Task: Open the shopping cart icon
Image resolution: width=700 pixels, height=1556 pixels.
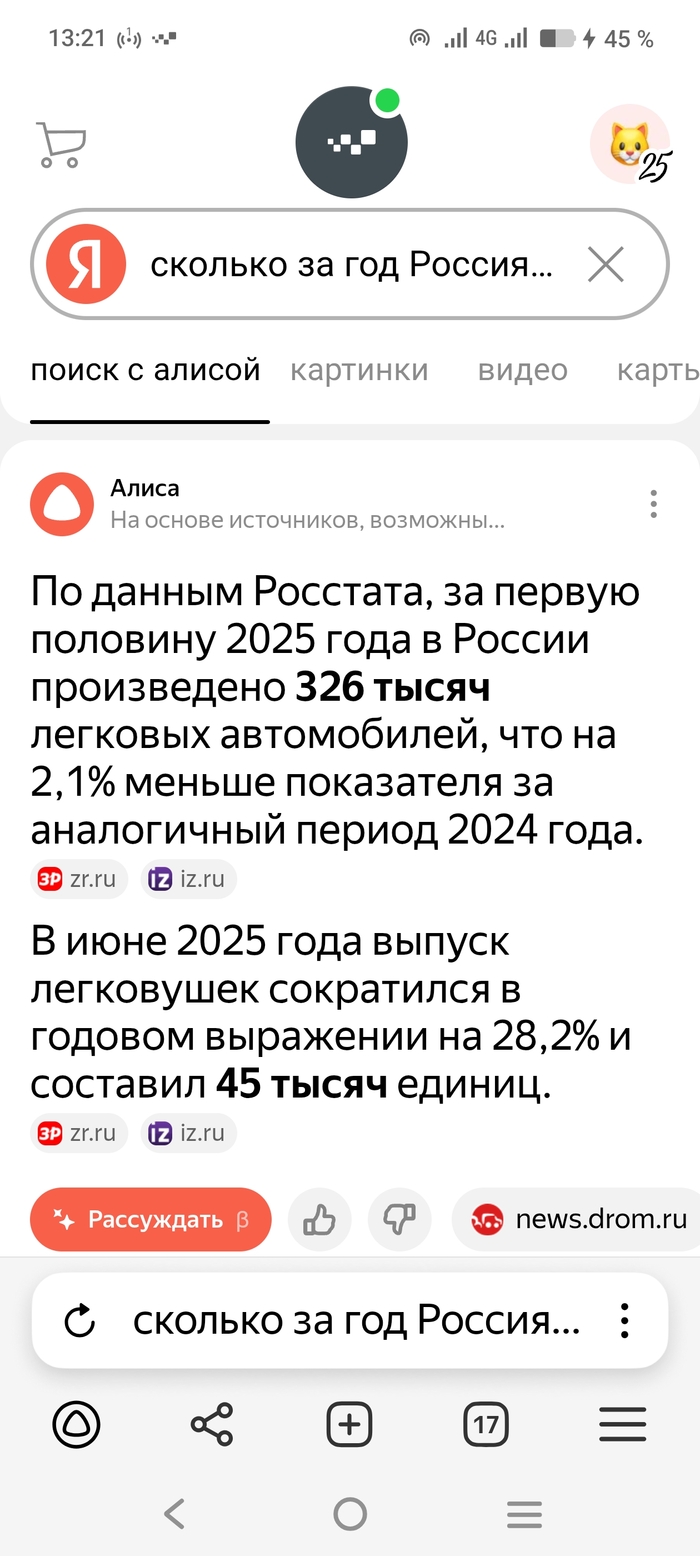Action: 60,145
